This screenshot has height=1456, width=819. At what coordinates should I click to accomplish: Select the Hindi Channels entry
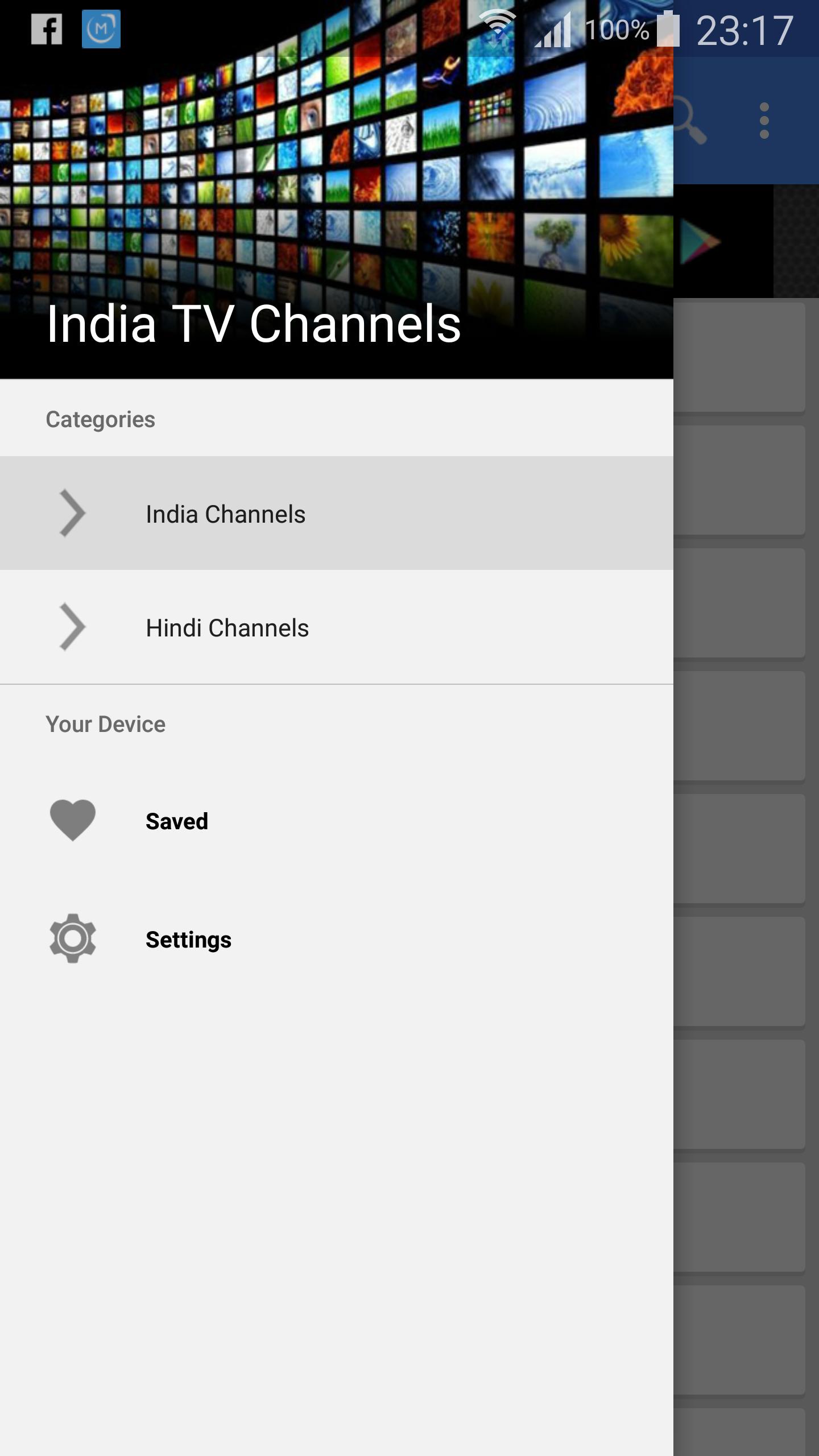pyautogui.click(x=227, y=628)
